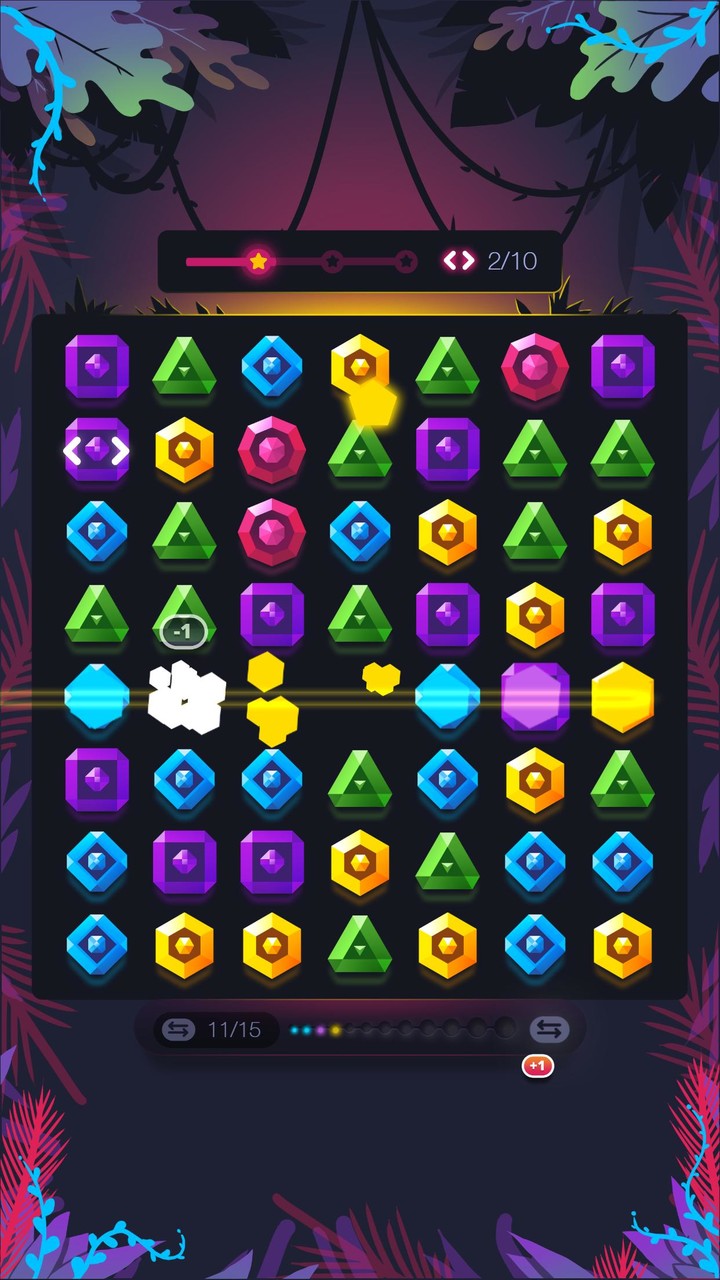Tap the magenta chevron symbol beside 2/10
Screen dimensions: 720x1280
click(459, 261)
